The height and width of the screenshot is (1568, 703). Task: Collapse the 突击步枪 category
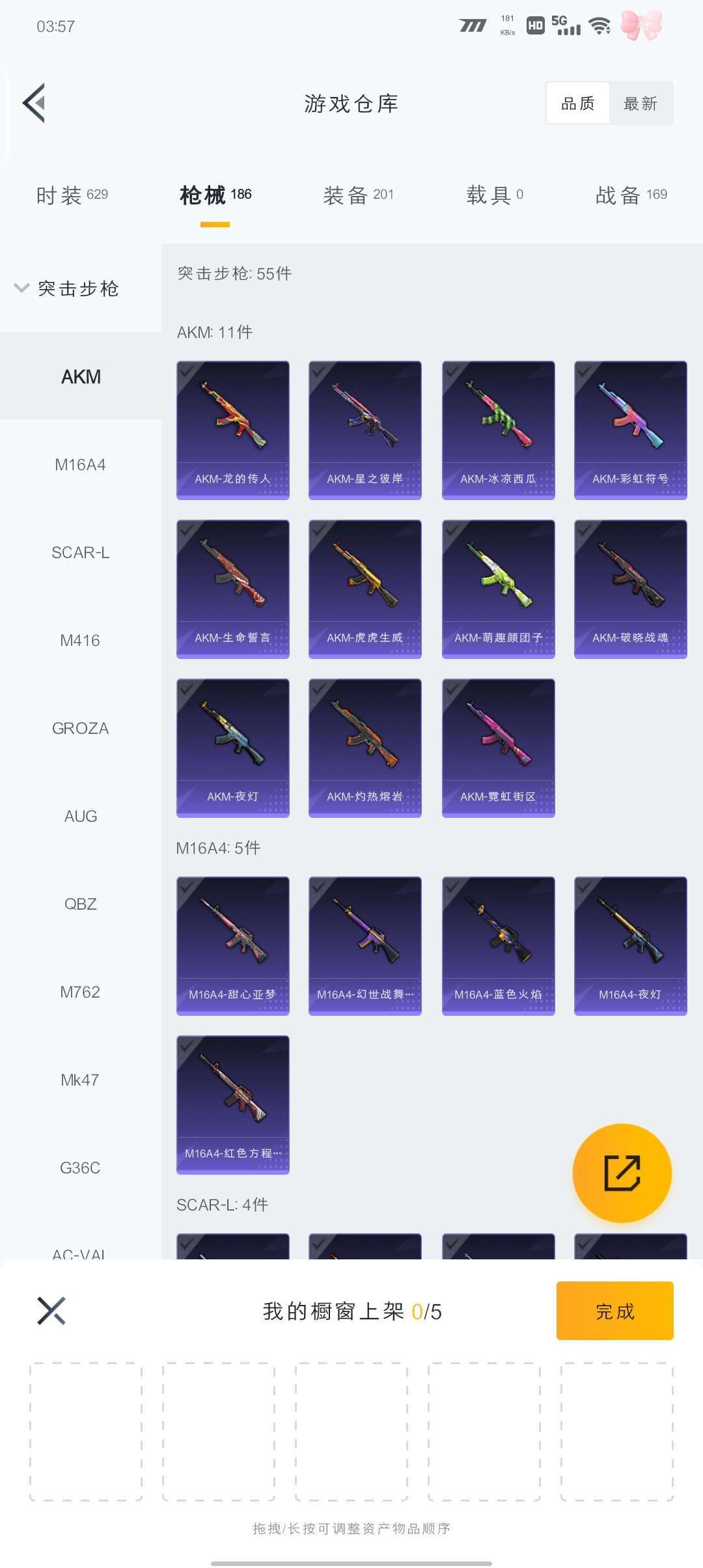point(67,288)
